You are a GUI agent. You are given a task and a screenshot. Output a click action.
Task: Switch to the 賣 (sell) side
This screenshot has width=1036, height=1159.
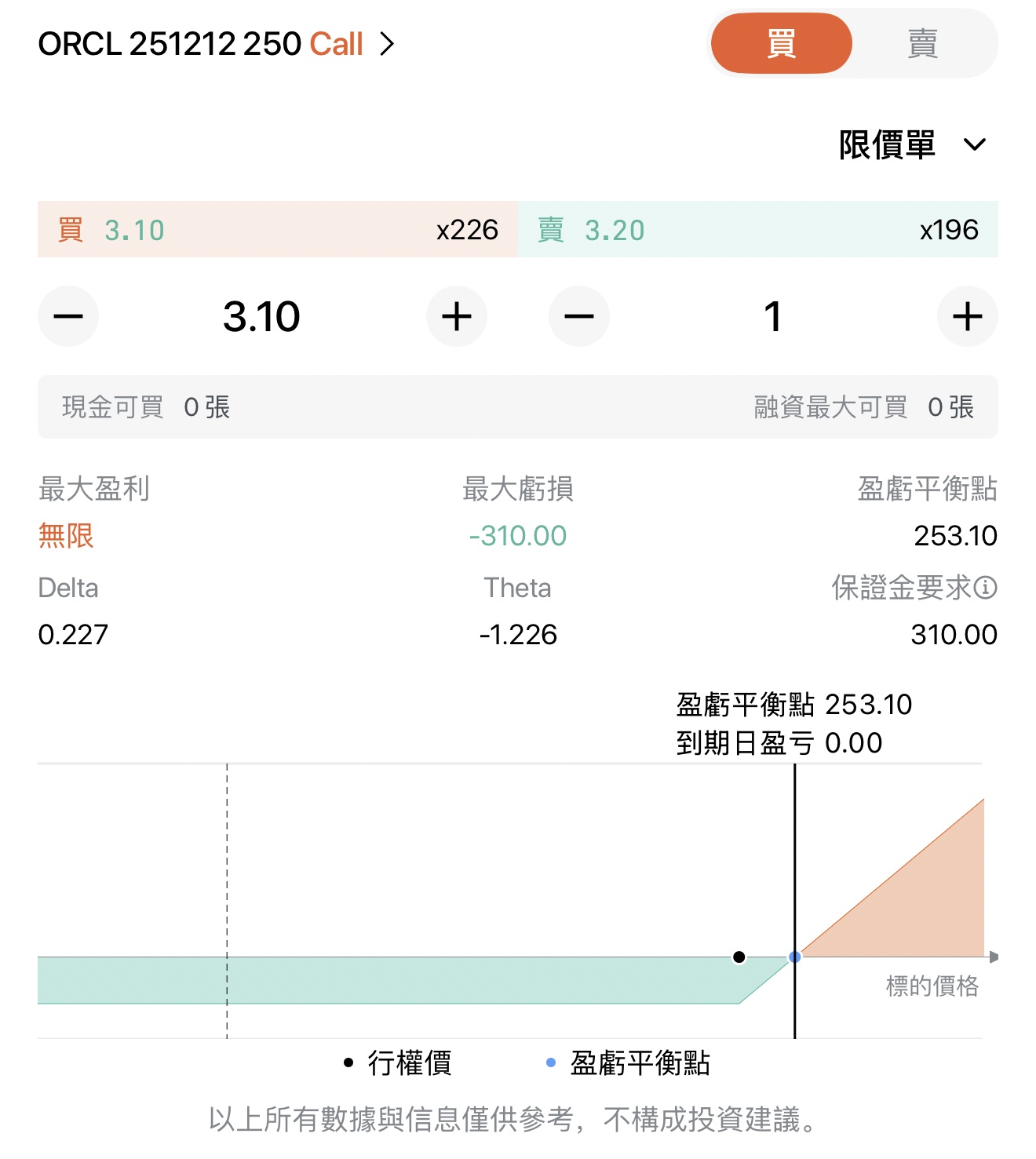922,44
